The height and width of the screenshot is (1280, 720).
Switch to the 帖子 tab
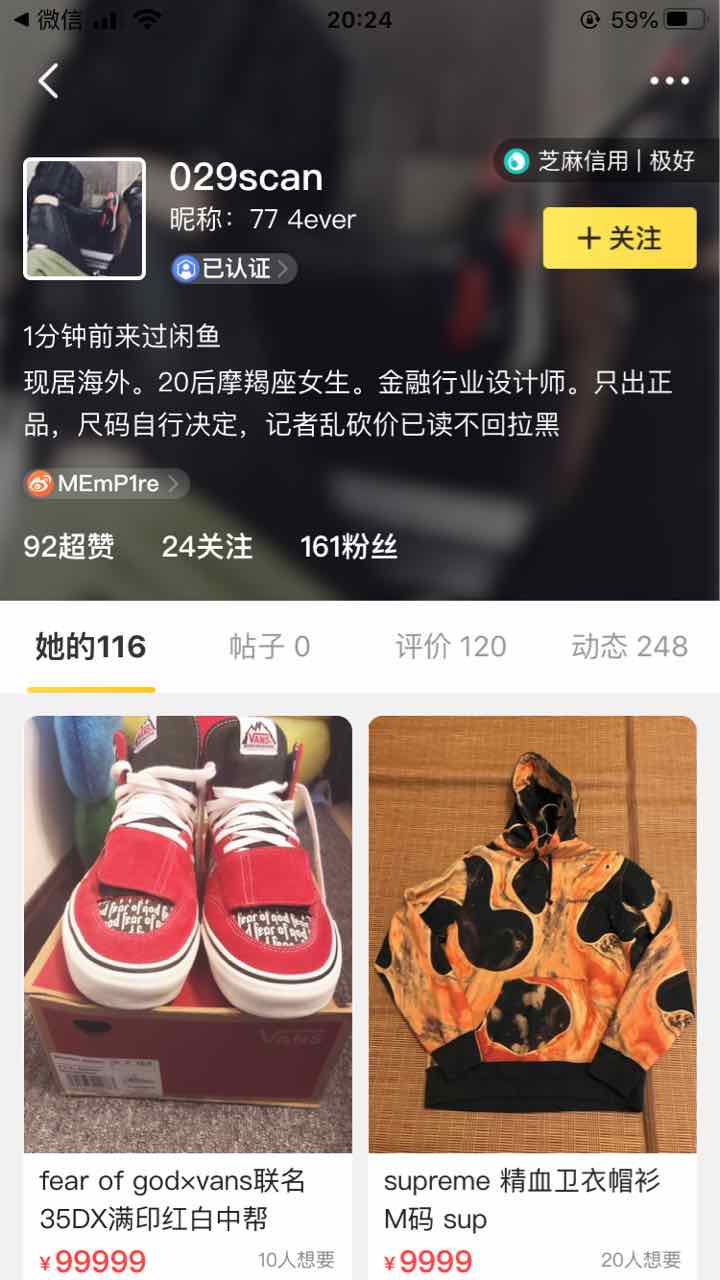point(269,647)
